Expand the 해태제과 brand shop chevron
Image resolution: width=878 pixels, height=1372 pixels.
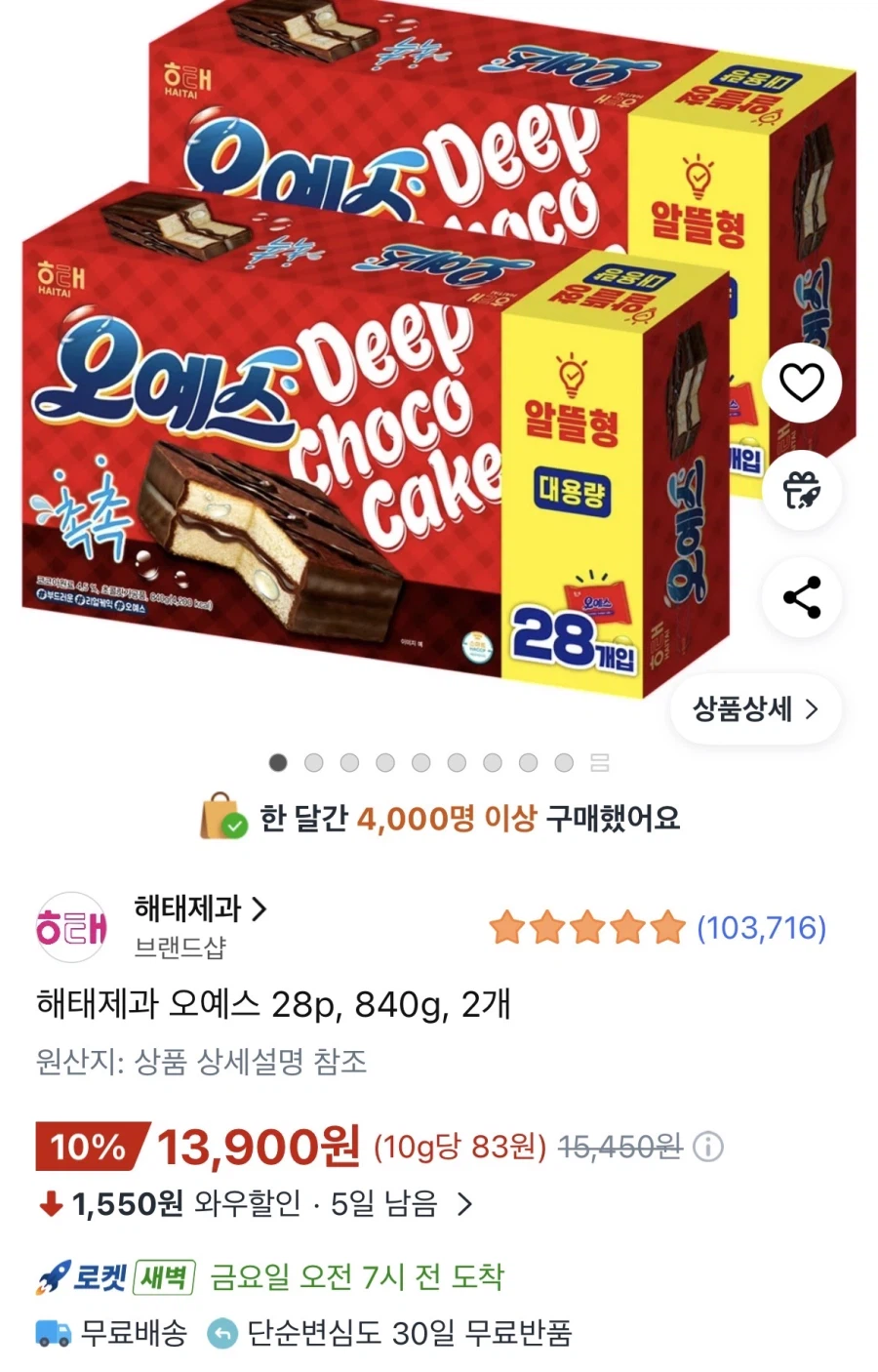[x=259, y=909]
